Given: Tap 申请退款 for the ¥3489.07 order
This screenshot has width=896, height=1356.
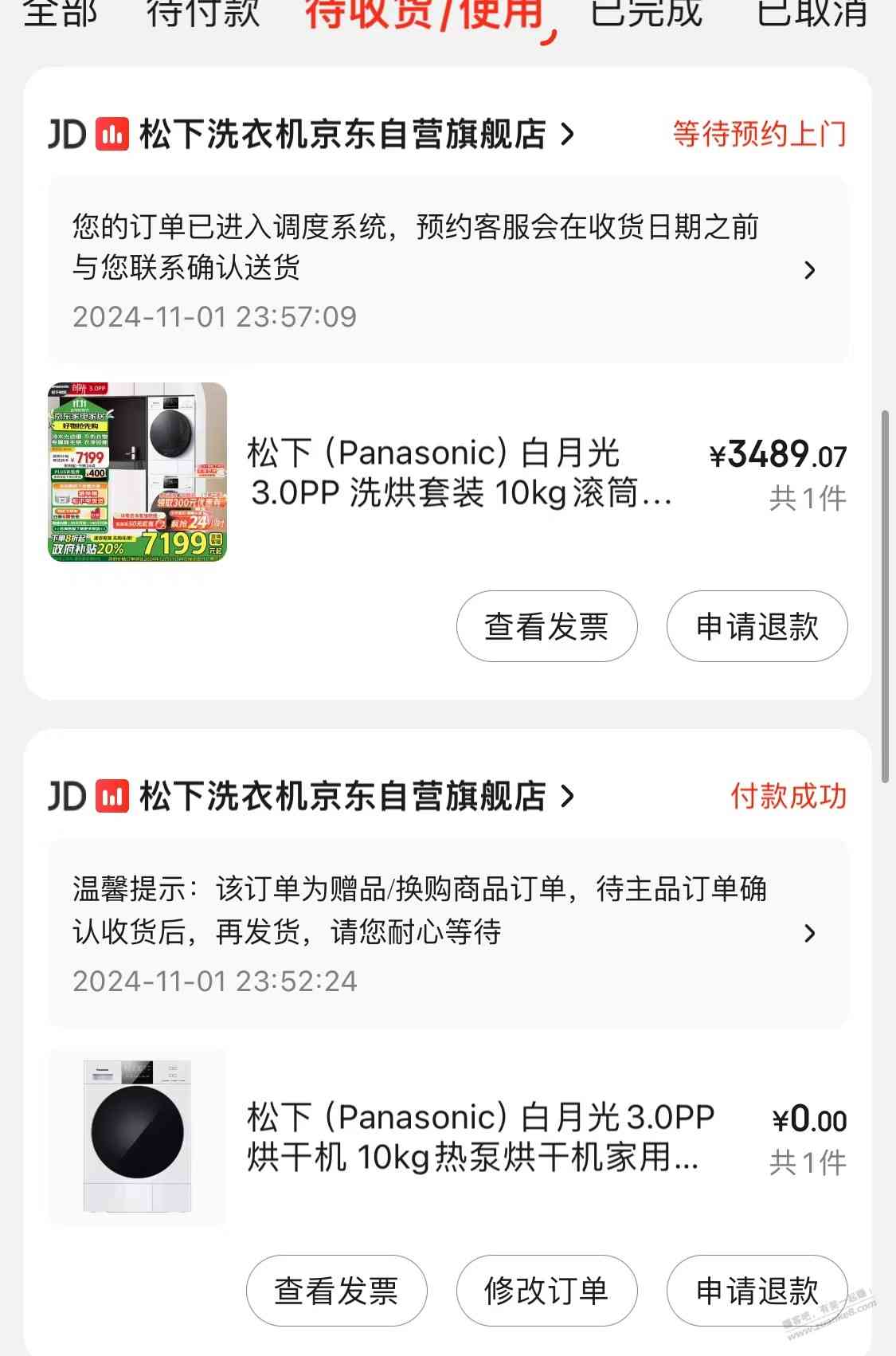Looking at the screenshot, I should [x=757, y=626].
